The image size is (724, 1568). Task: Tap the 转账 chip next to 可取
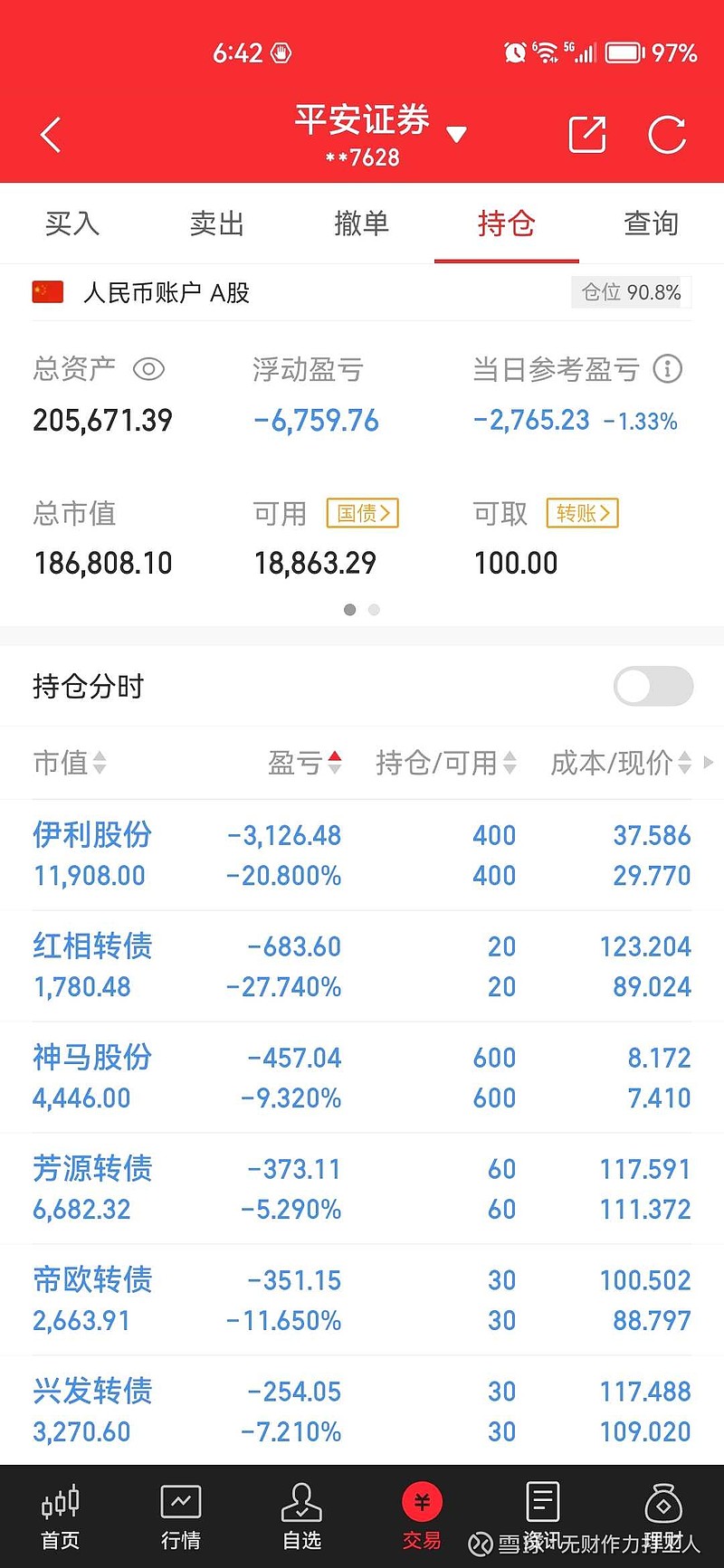[x=582, y=513]
